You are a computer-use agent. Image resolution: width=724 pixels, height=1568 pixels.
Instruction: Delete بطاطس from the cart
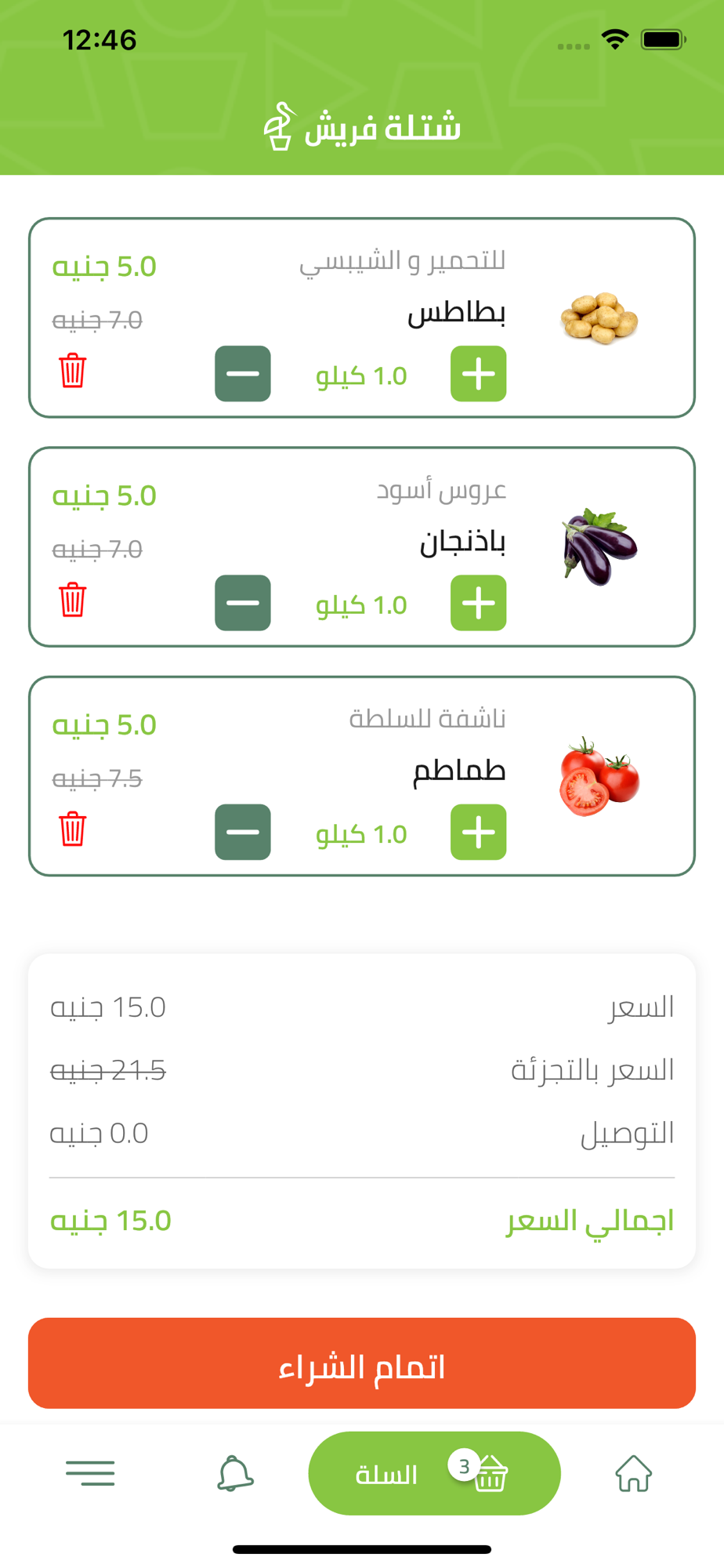click(72, 371)
